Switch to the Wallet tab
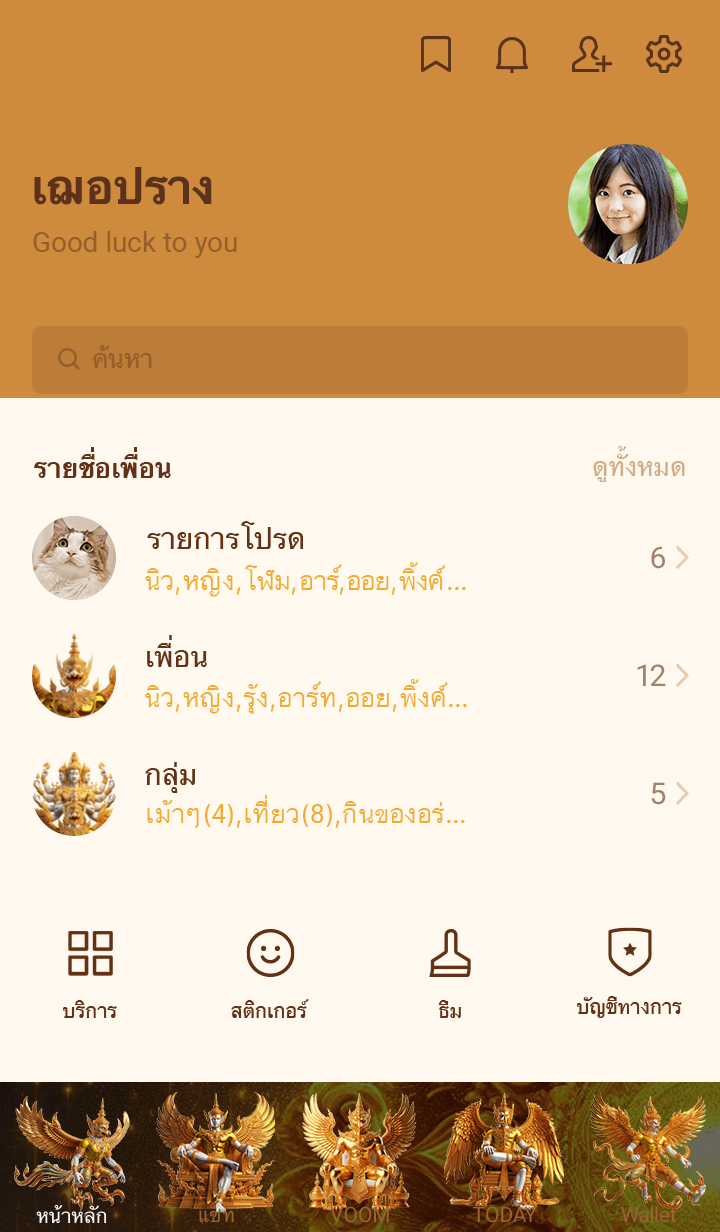The width and height of the screenshot is (720, 1232). 648,1158
